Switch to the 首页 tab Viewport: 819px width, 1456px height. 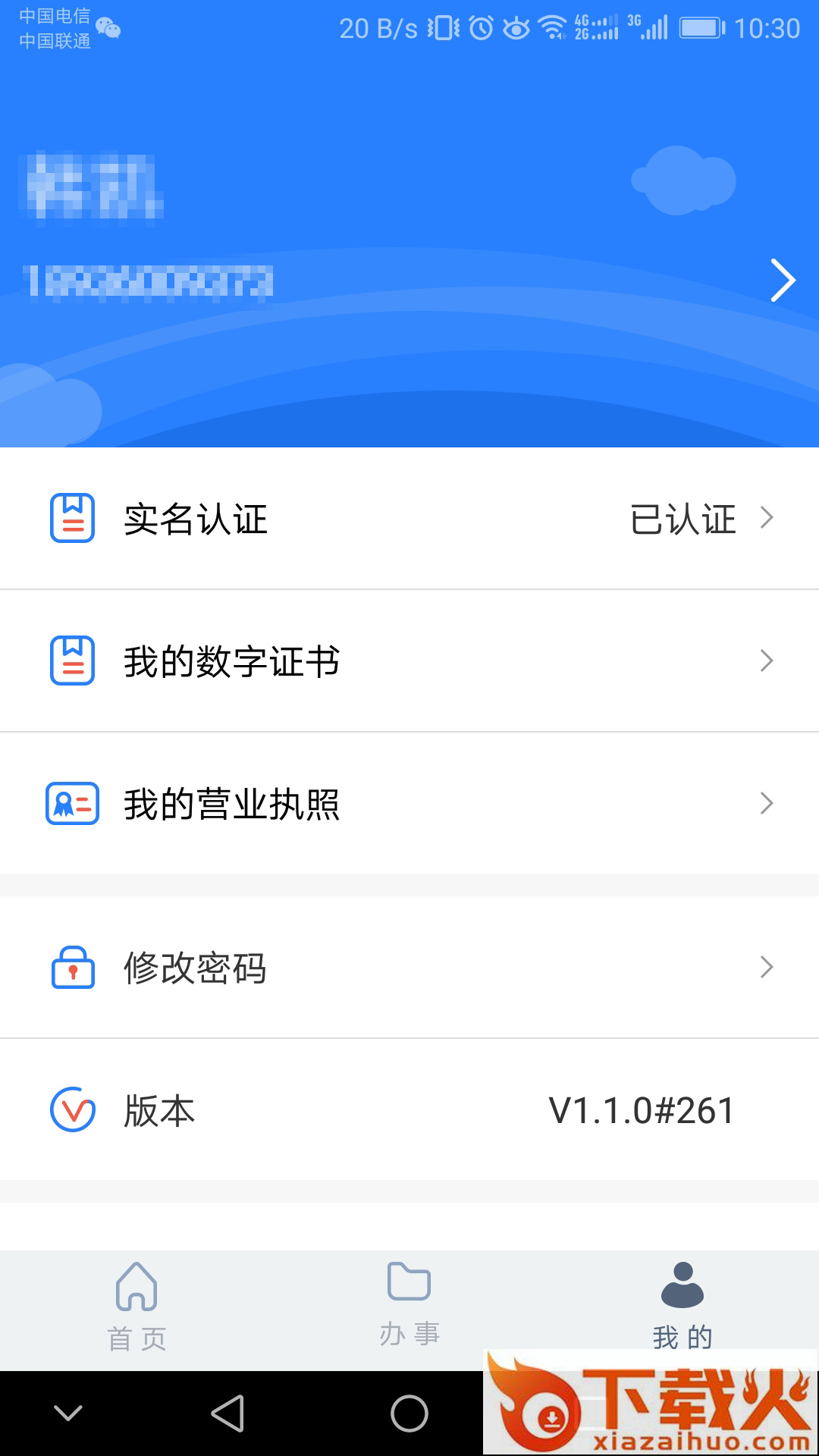coord(136,1306)
